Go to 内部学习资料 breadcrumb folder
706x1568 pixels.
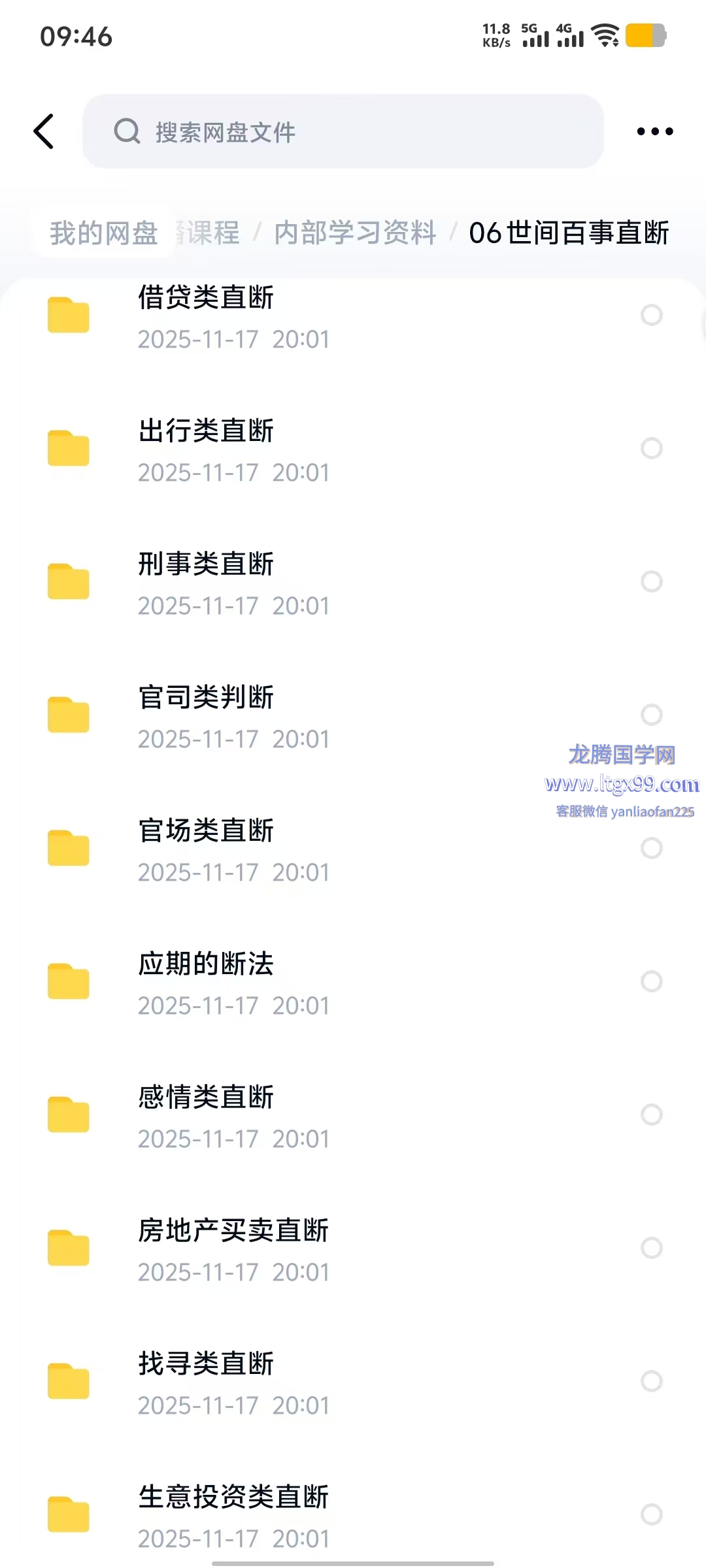pos(355,233)
